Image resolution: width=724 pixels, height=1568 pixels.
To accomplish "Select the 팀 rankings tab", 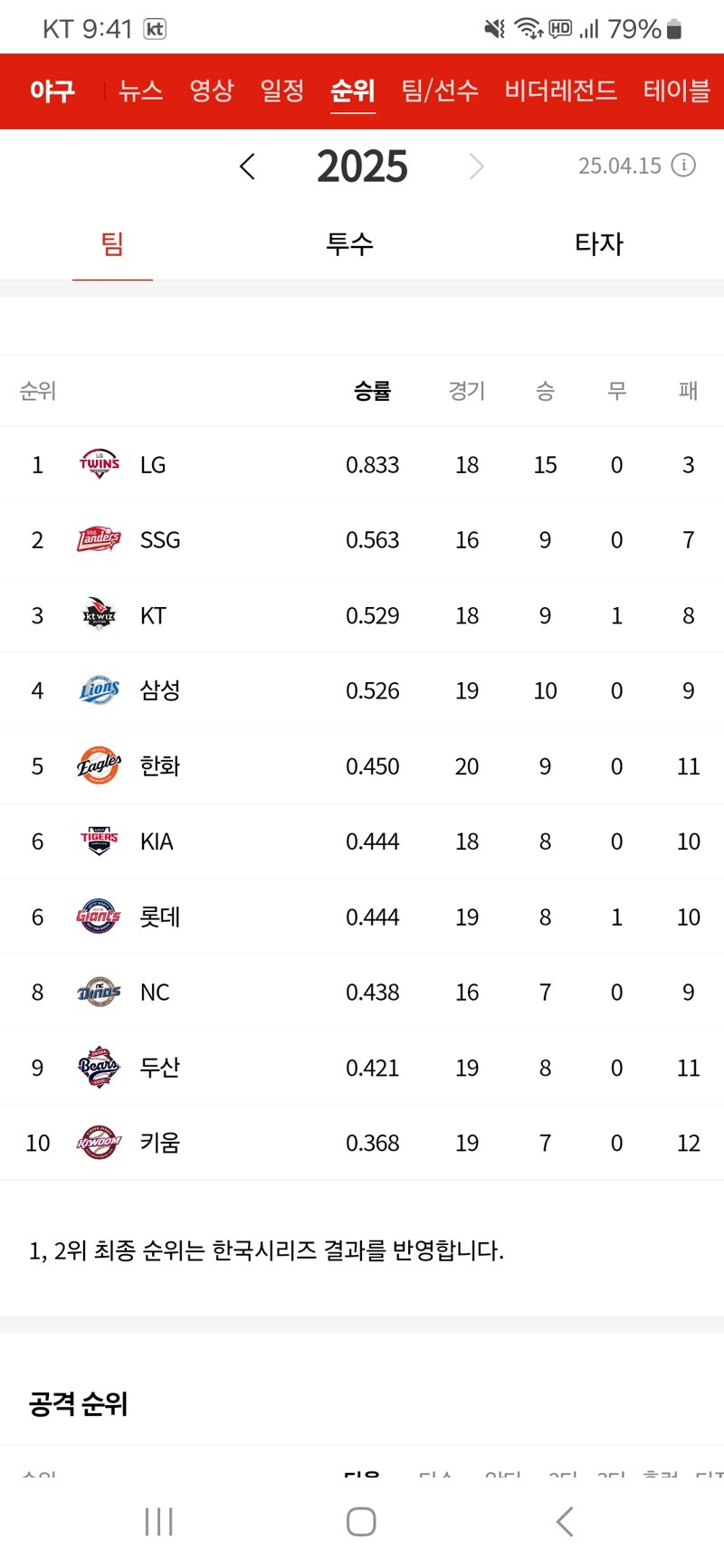I will click(112, 243).
